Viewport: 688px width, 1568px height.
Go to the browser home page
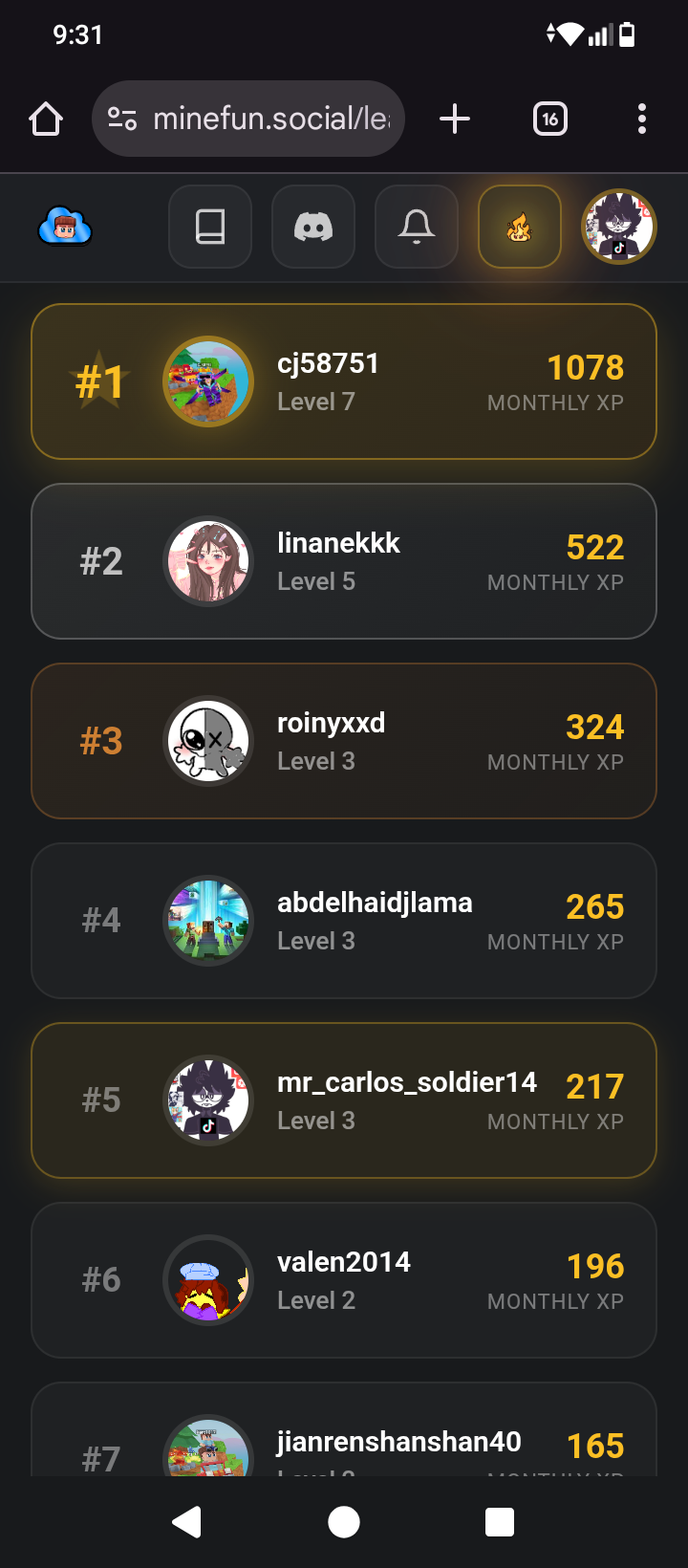tap(46, 120)
